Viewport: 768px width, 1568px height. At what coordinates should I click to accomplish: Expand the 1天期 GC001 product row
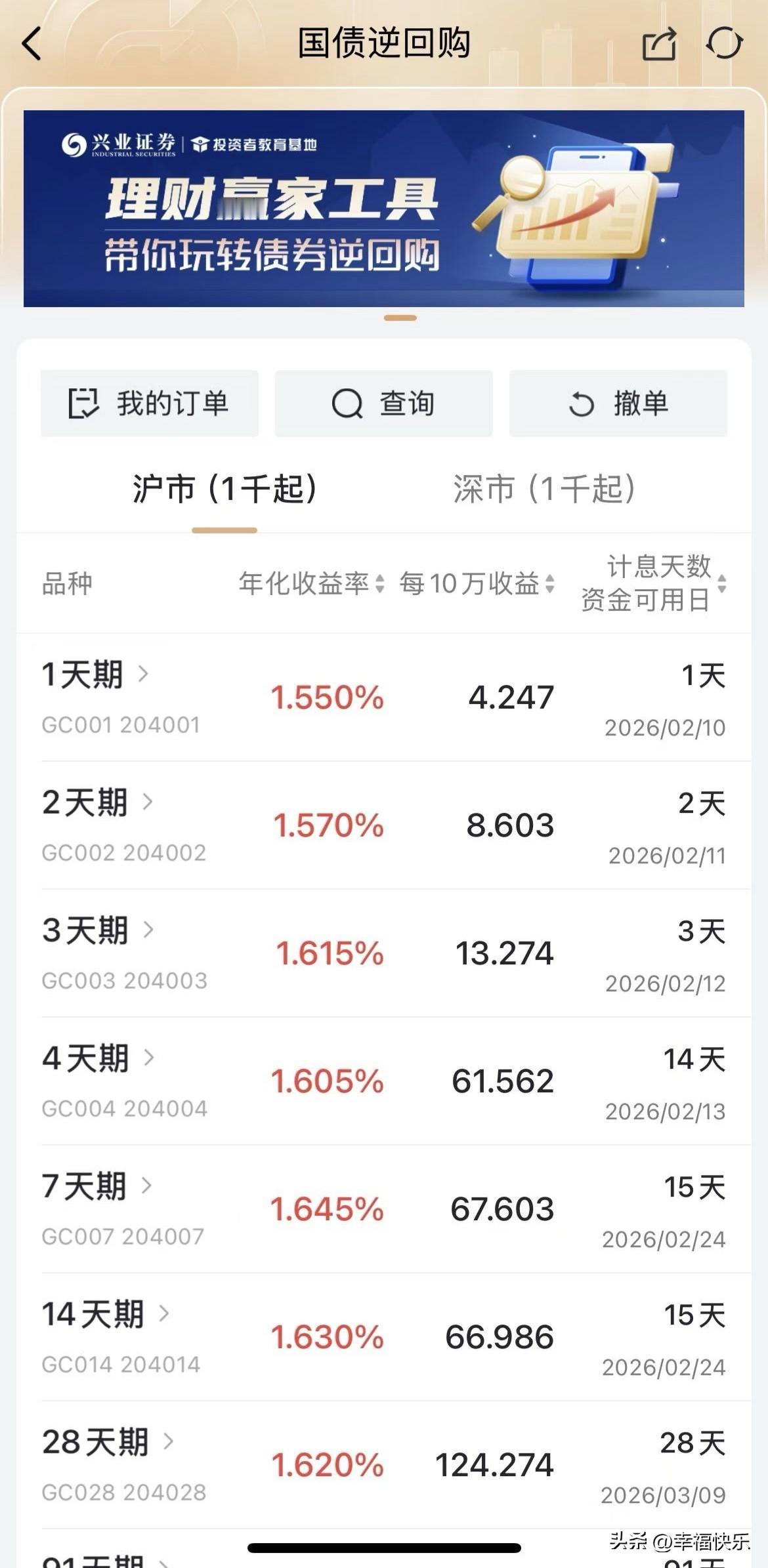pos(98,676)
